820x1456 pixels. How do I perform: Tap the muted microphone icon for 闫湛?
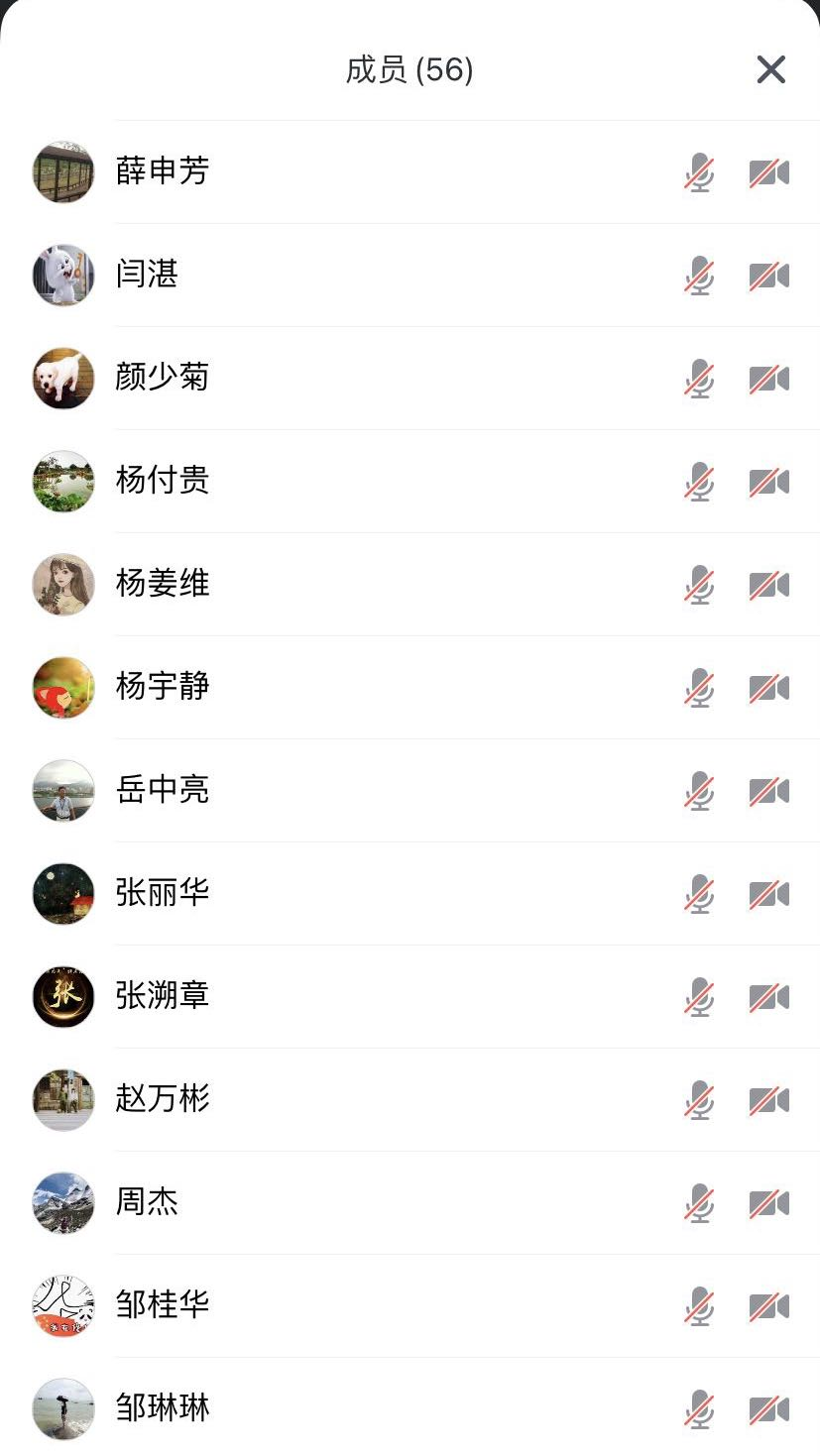pos(699,276)
